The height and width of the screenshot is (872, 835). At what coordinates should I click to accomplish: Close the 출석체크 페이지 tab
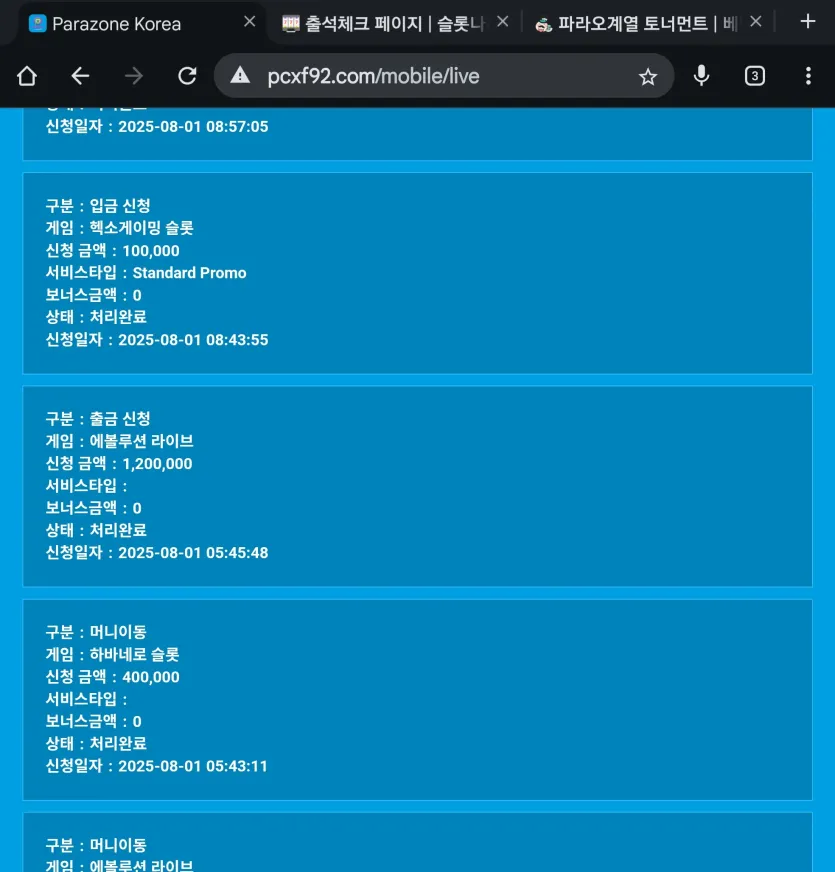[x=502, y=22]
